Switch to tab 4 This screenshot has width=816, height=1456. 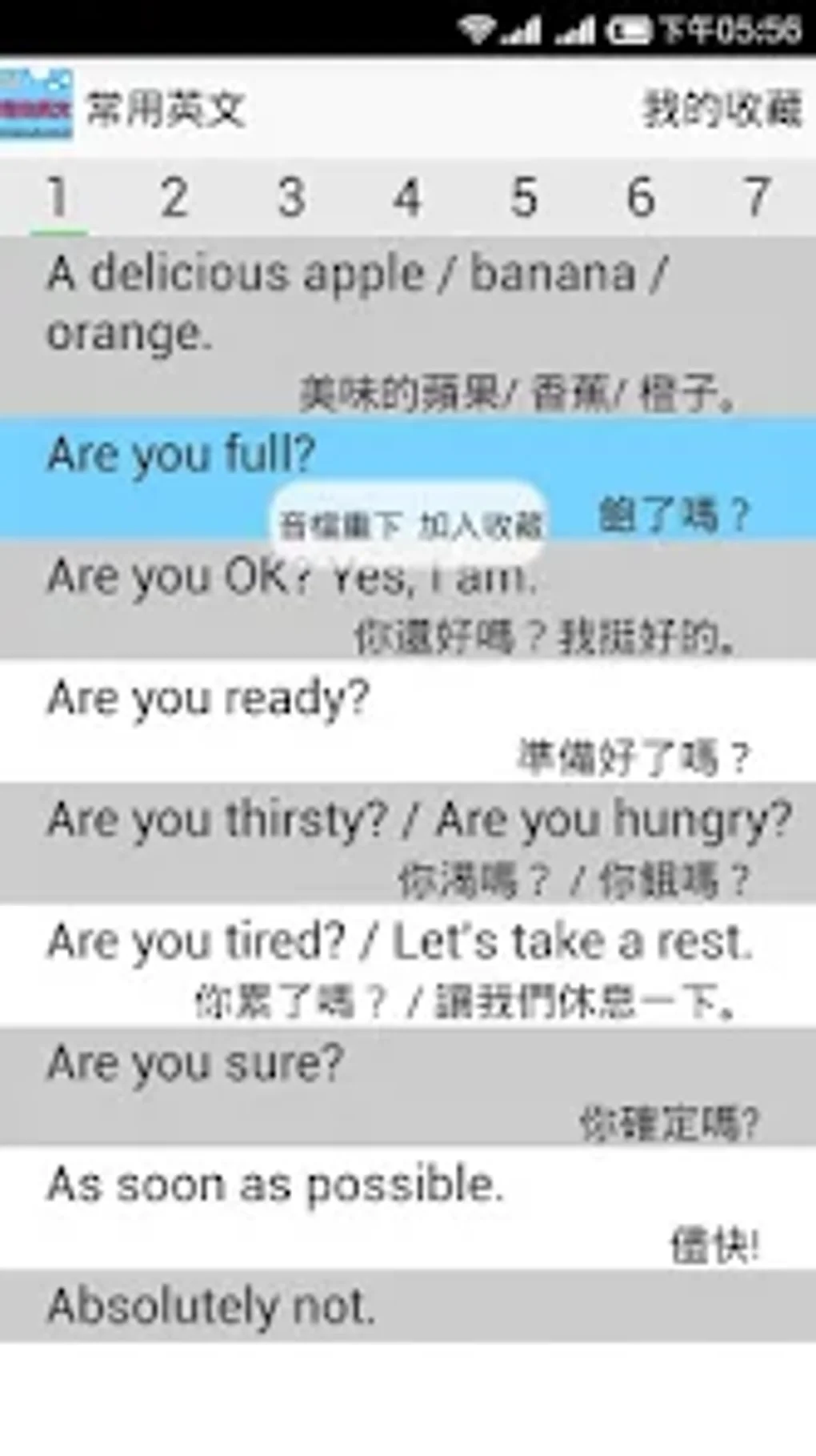(x=408, y=198)
